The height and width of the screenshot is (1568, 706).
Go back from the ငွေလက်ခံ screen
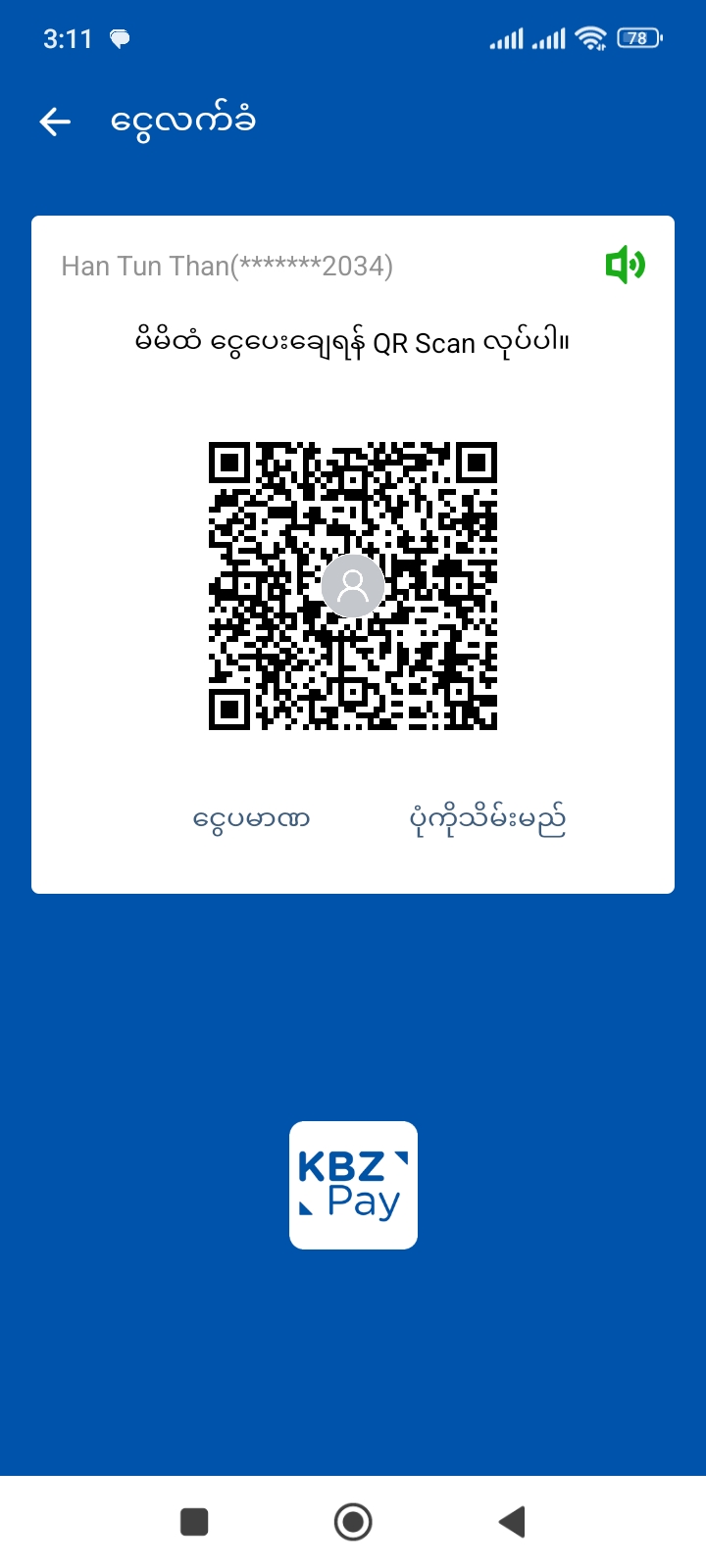pos(55,122)
